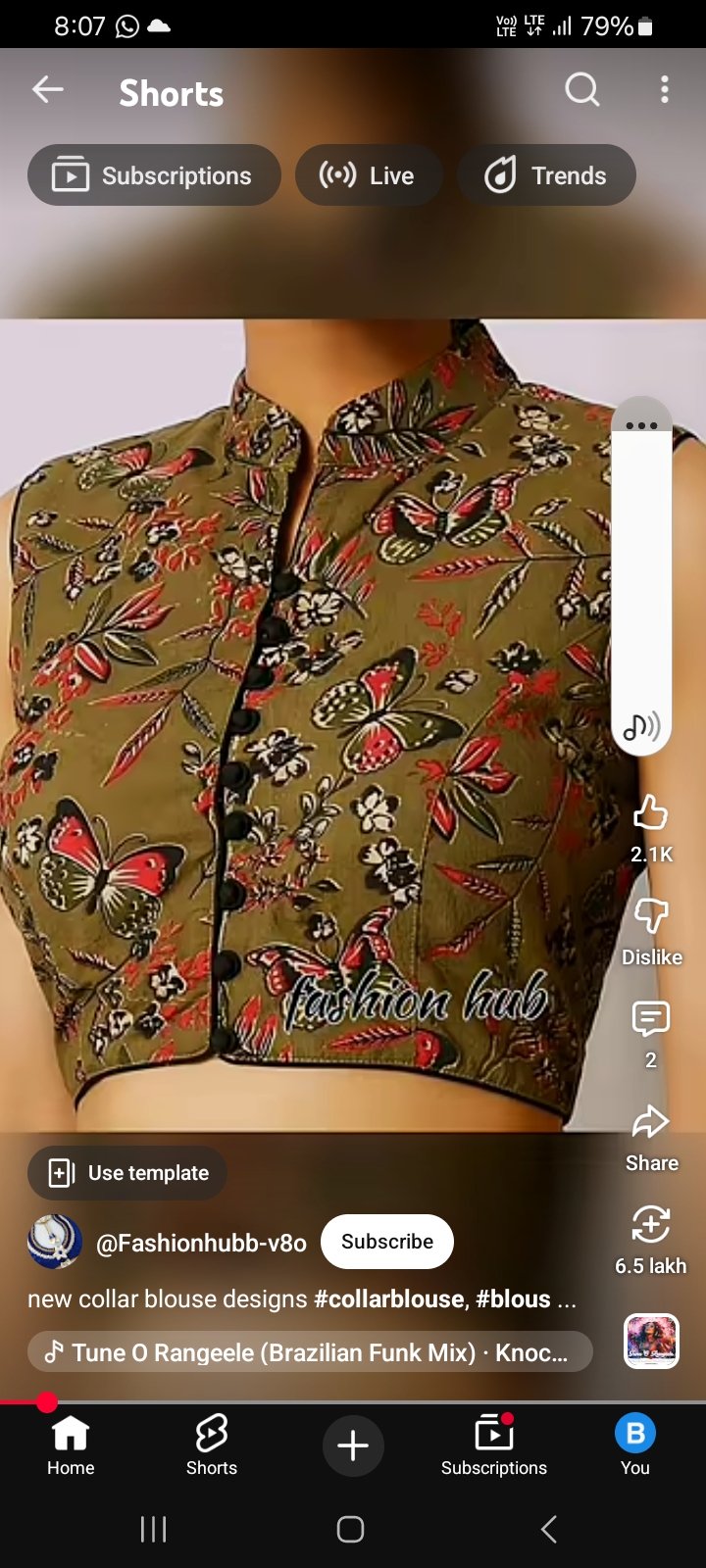The width and height of the screenshot is (706, 1568).
Task: Open the @Fashionhubb-v8o channel
Action: 200,1243
